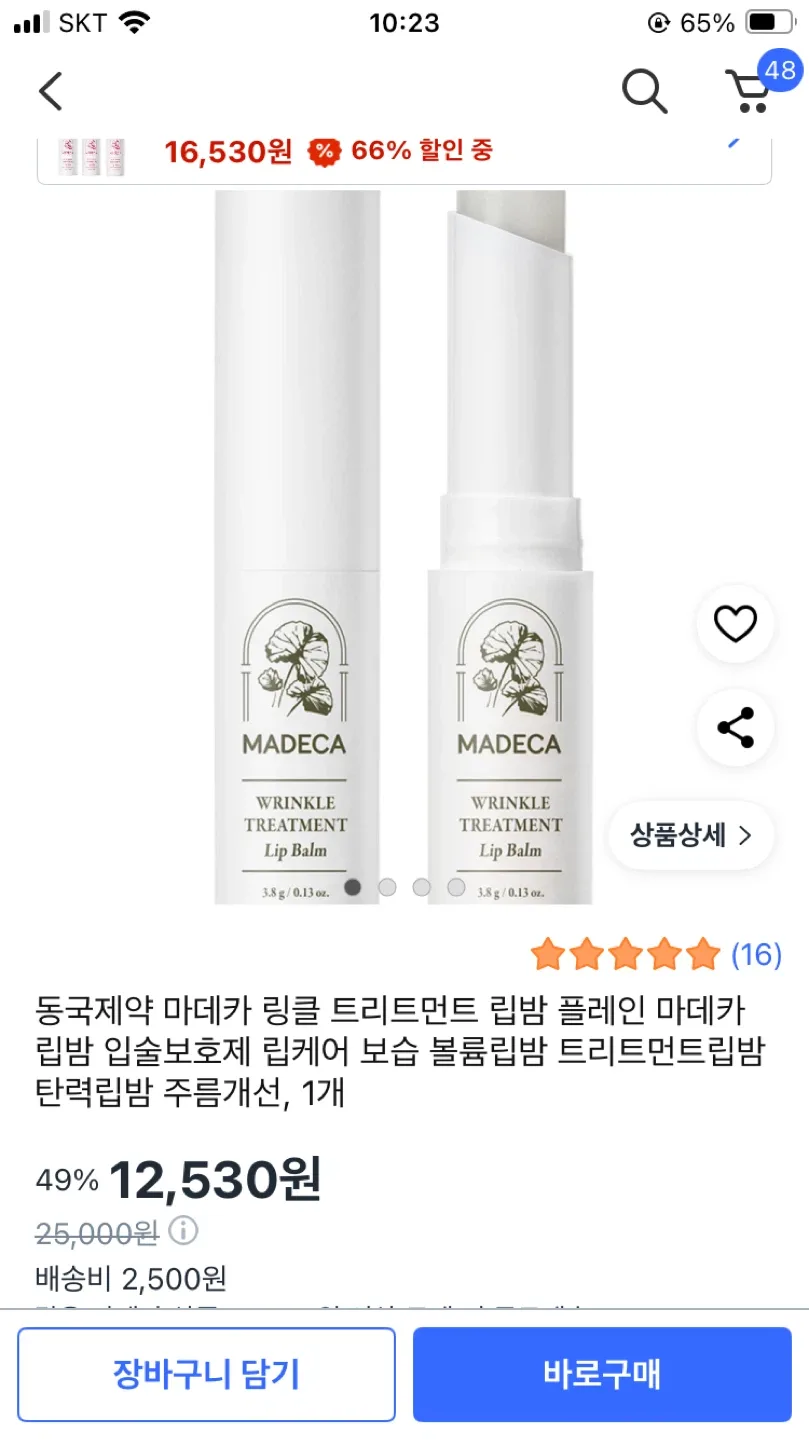
Task: Tap 장바구니 담기 to add to cart
Action: 206,1374
